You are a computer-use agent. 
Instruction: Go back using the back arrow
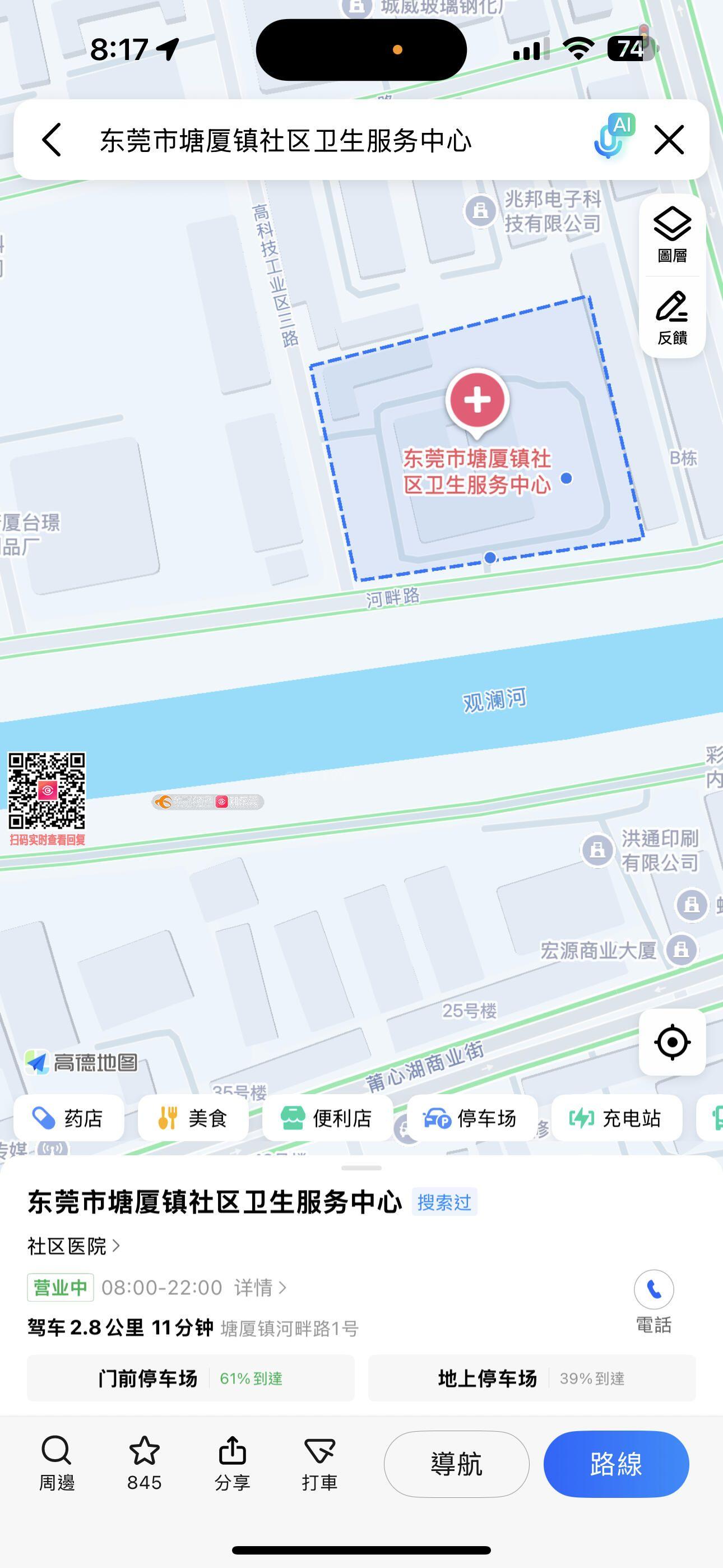coord(52,140)
